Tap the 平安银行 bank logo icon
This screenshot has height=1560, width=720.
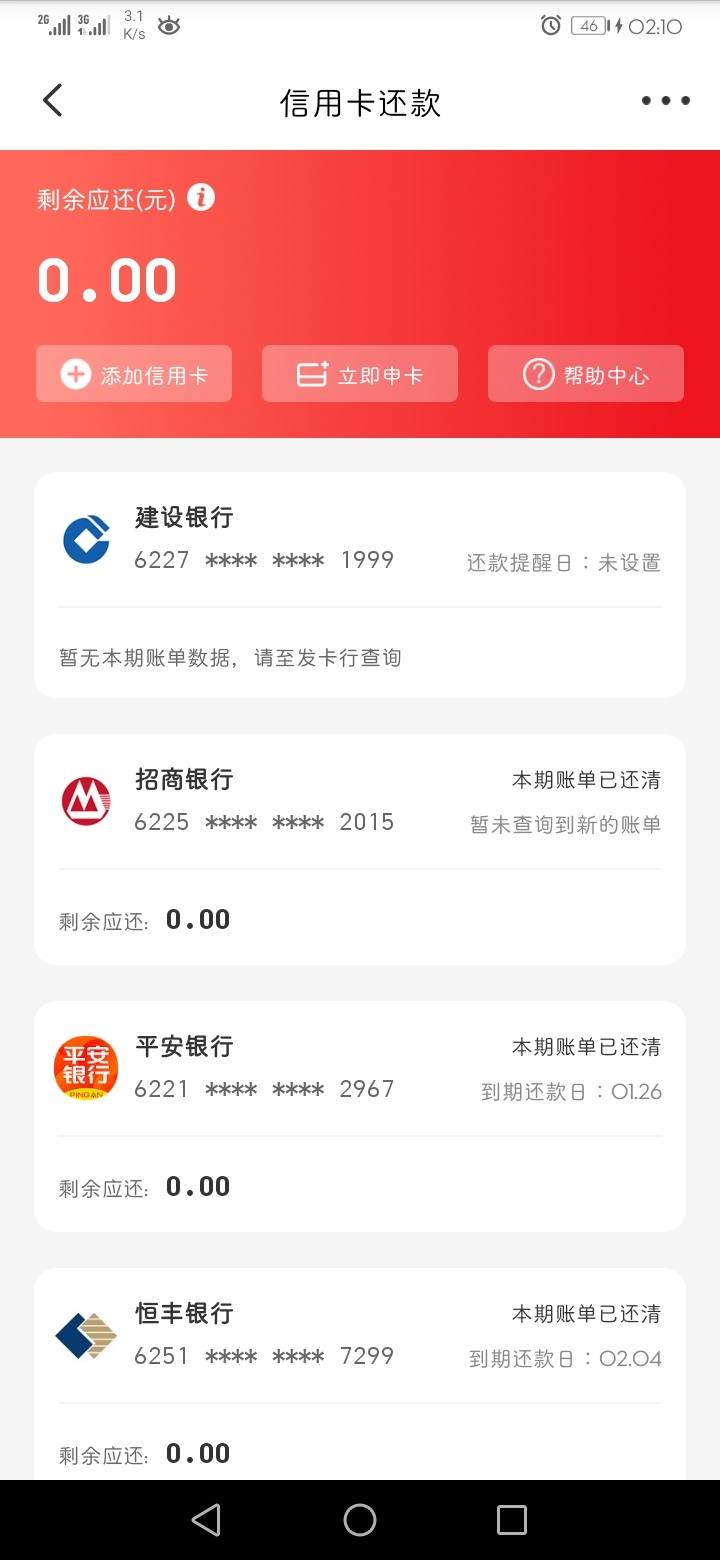click(85, 1067)
